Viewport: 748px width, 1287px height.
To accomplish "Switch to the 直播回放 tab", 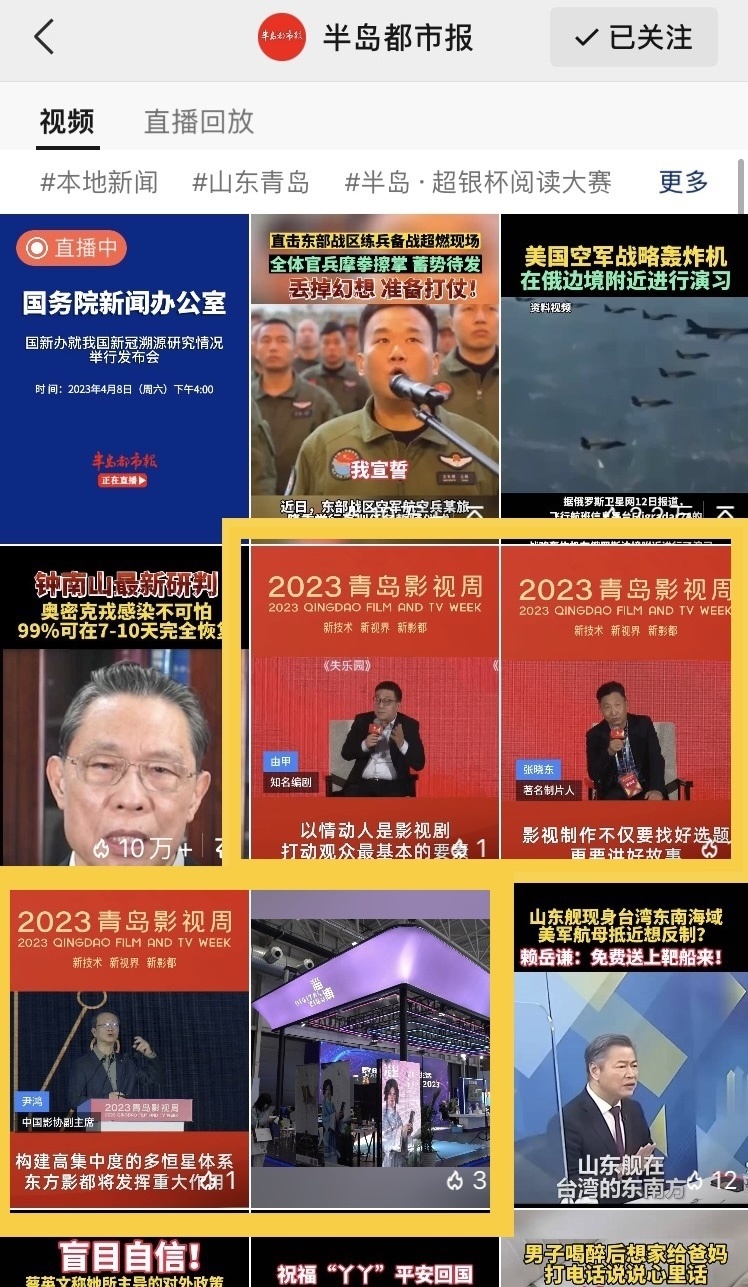I will pyautogui.click(x=199, y=122).
